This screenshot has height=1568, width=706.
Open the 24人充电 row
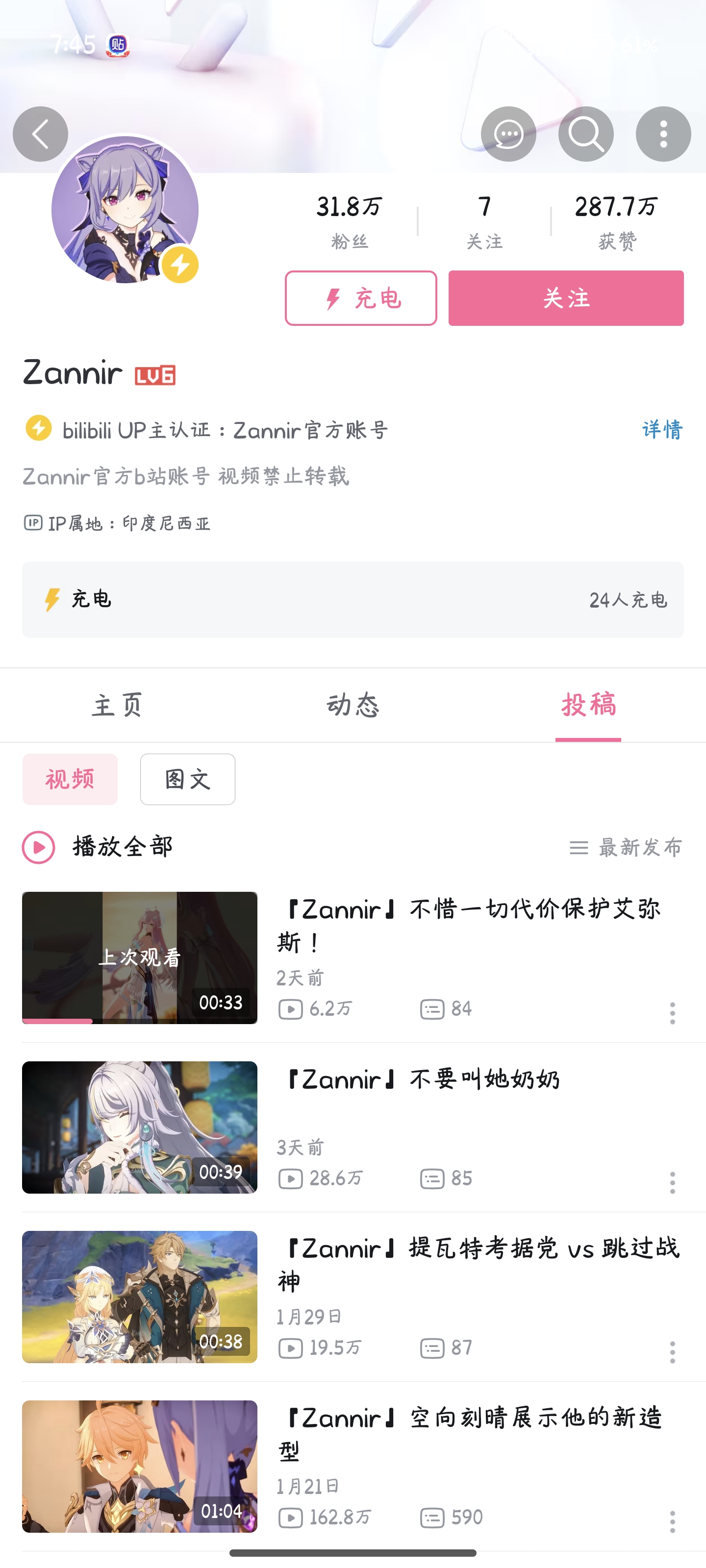pos(353,600)
